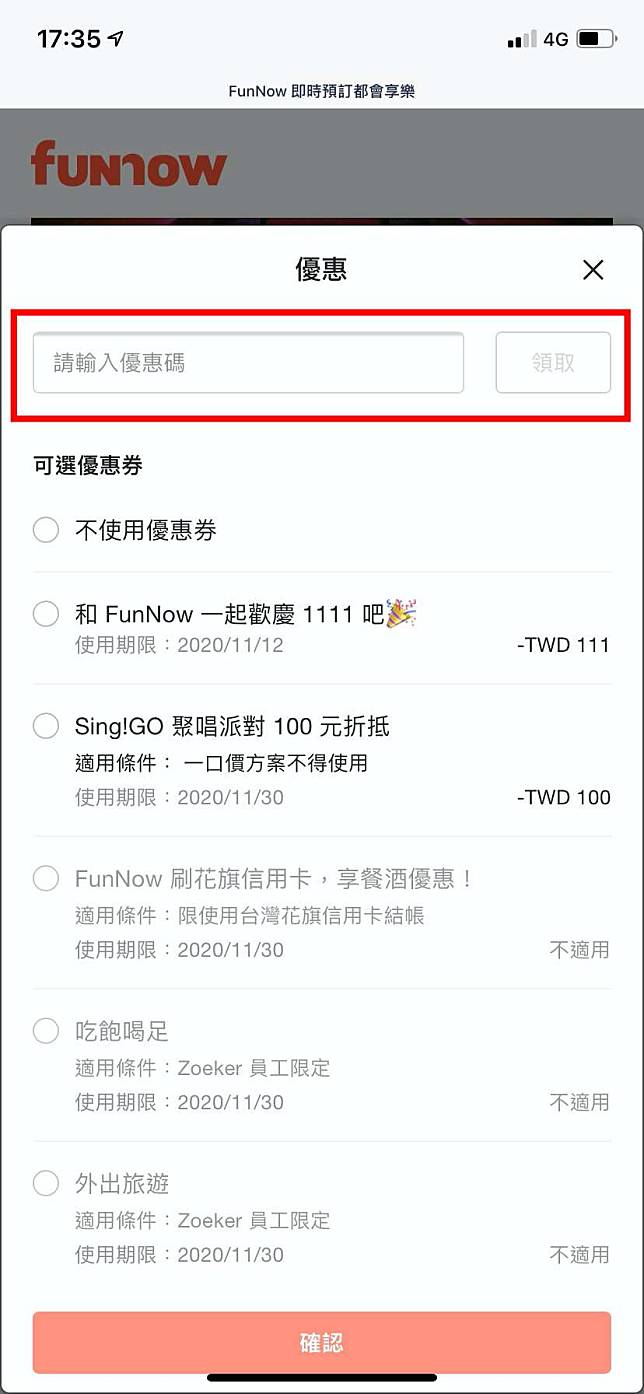Choose the 歡慶 1111 coupon
Screen dimensions: 644x1394
46,614
